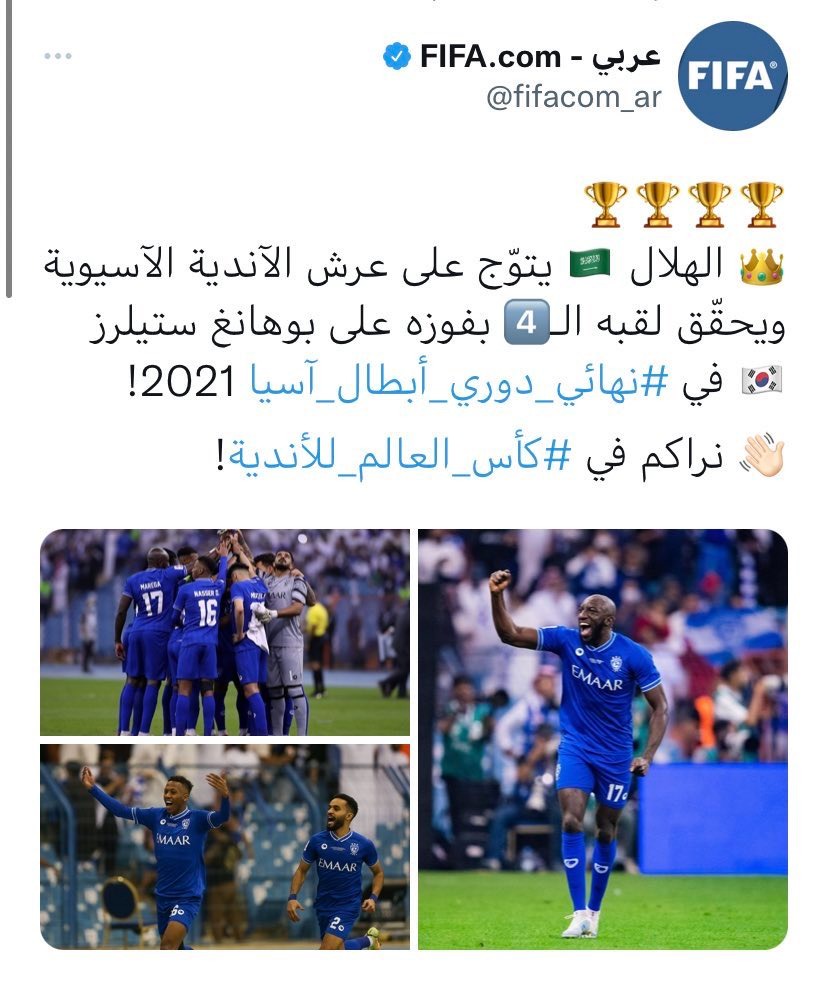The width and height of the screenshot is (827, 982).
Task: Open the FIFA profile picture
Action: coord(732,77)
